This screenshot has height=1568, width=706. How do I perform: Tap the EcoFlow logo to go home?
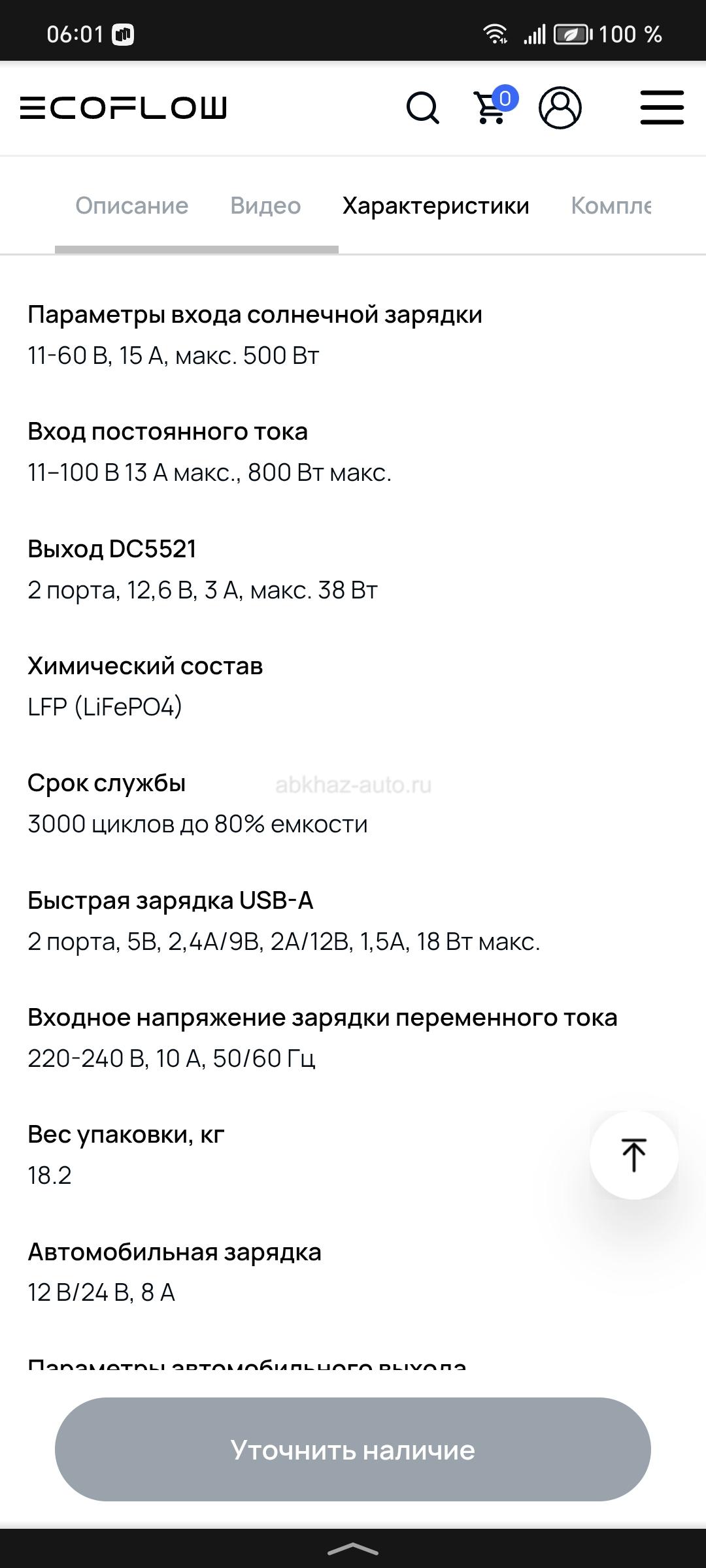124,108
